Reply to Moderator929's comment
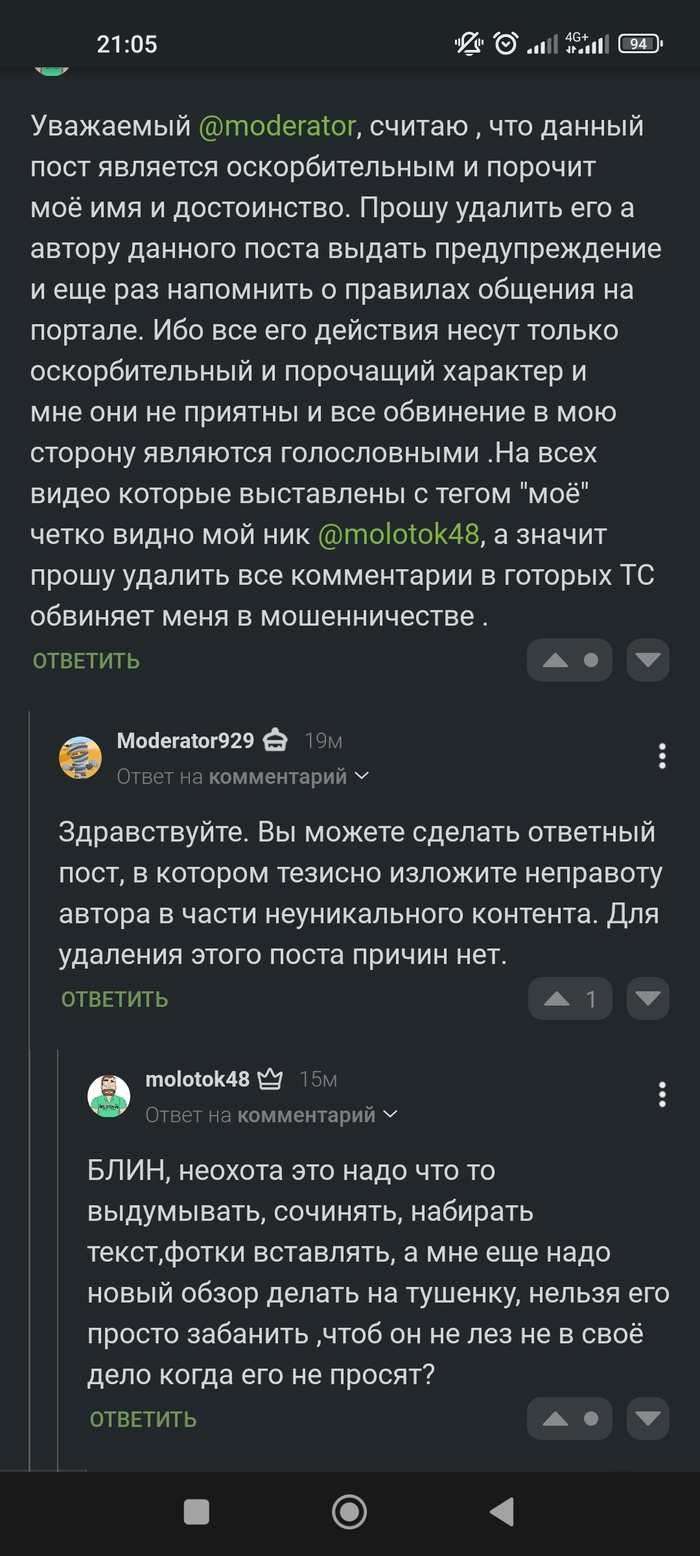The height and width of the screenshot is (1556, 700). (114, 999)
